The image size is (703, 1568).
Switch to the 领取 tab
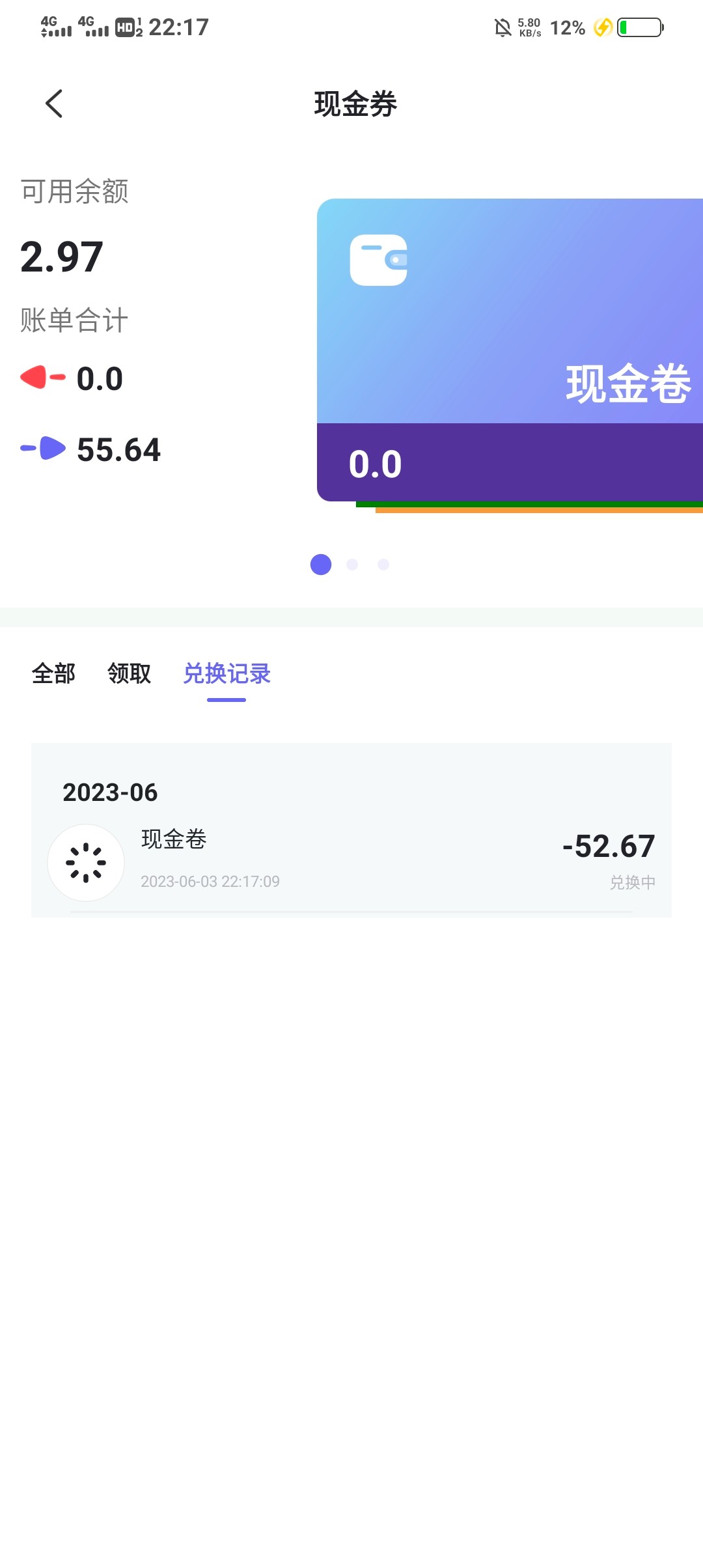pyautogui.click(x=129, y=673)
